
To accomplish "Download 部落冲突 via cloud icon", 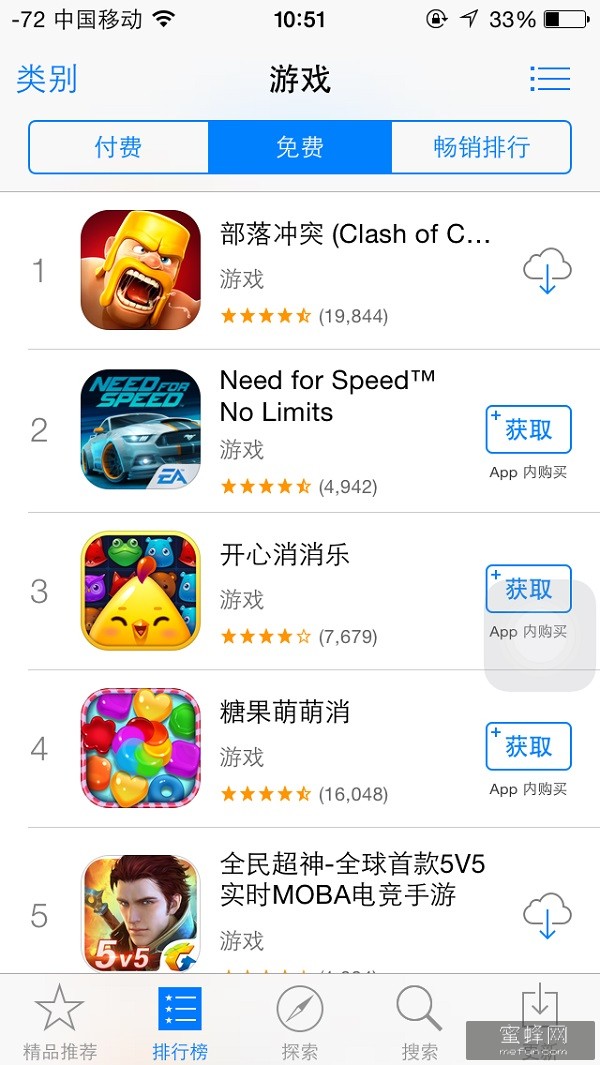I will coord(546,271).
